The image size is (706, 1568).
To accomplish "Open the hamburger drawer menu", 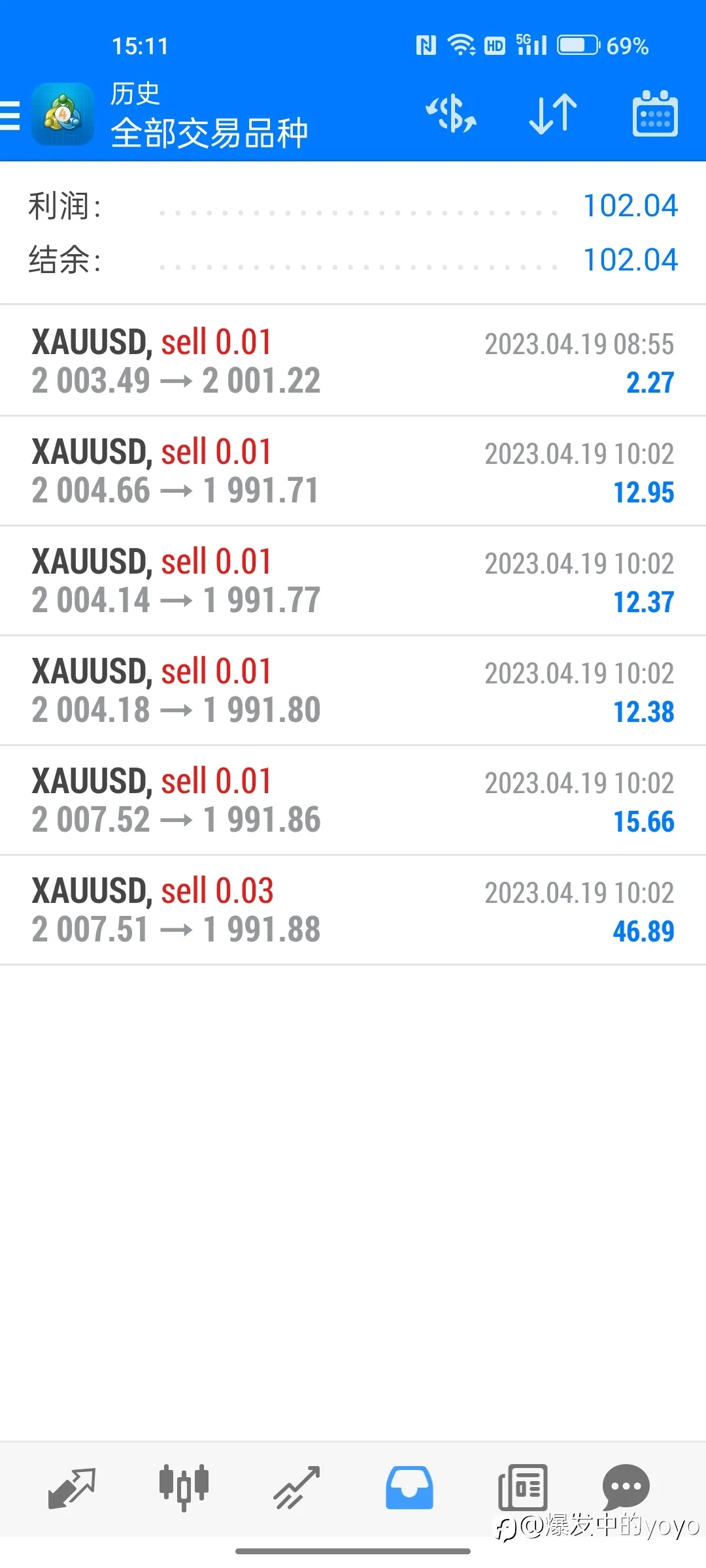I will coord(10,116).
